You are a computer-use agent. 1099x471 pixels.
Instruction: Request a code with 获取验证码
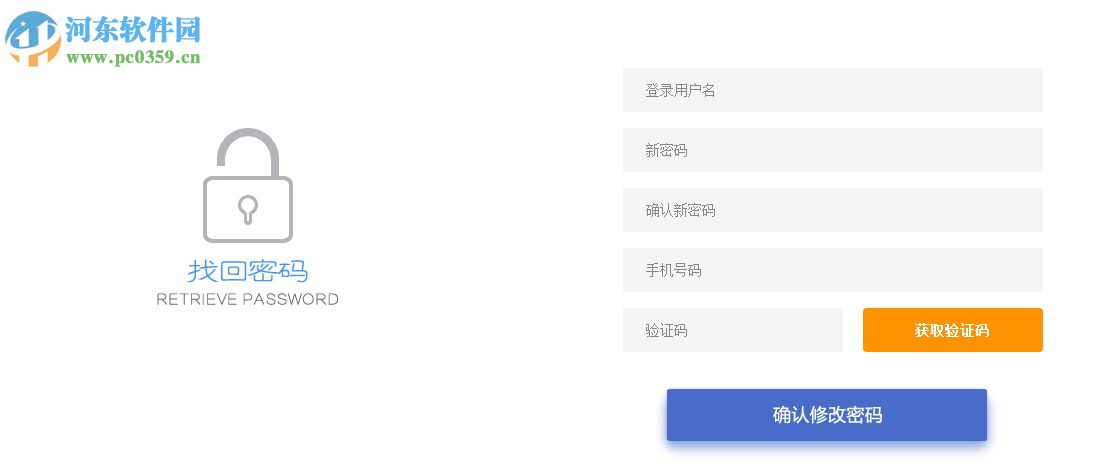coord(952,330)
